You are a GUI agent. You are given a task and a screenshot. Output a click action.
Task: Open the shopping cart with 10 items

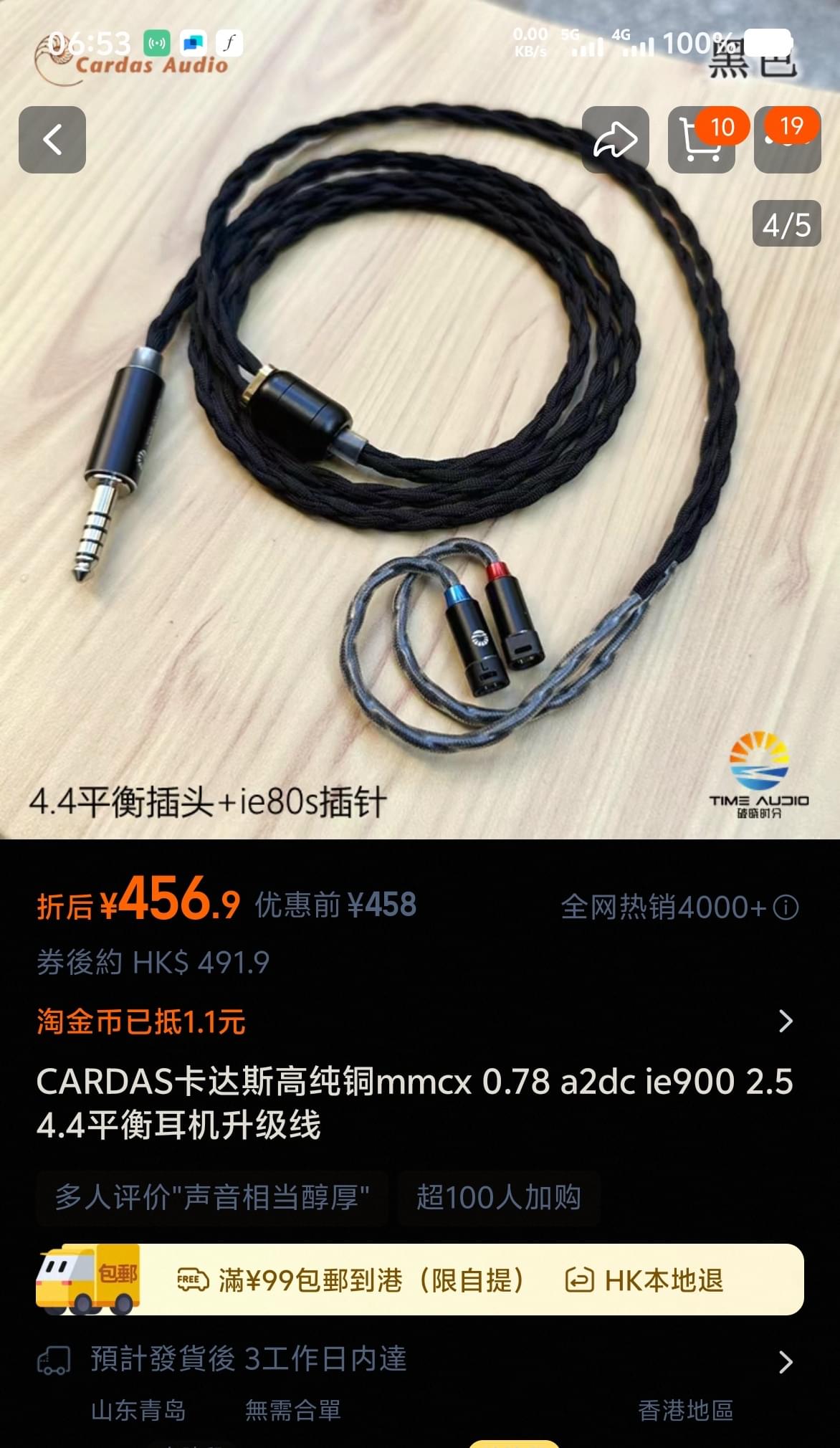701,140
